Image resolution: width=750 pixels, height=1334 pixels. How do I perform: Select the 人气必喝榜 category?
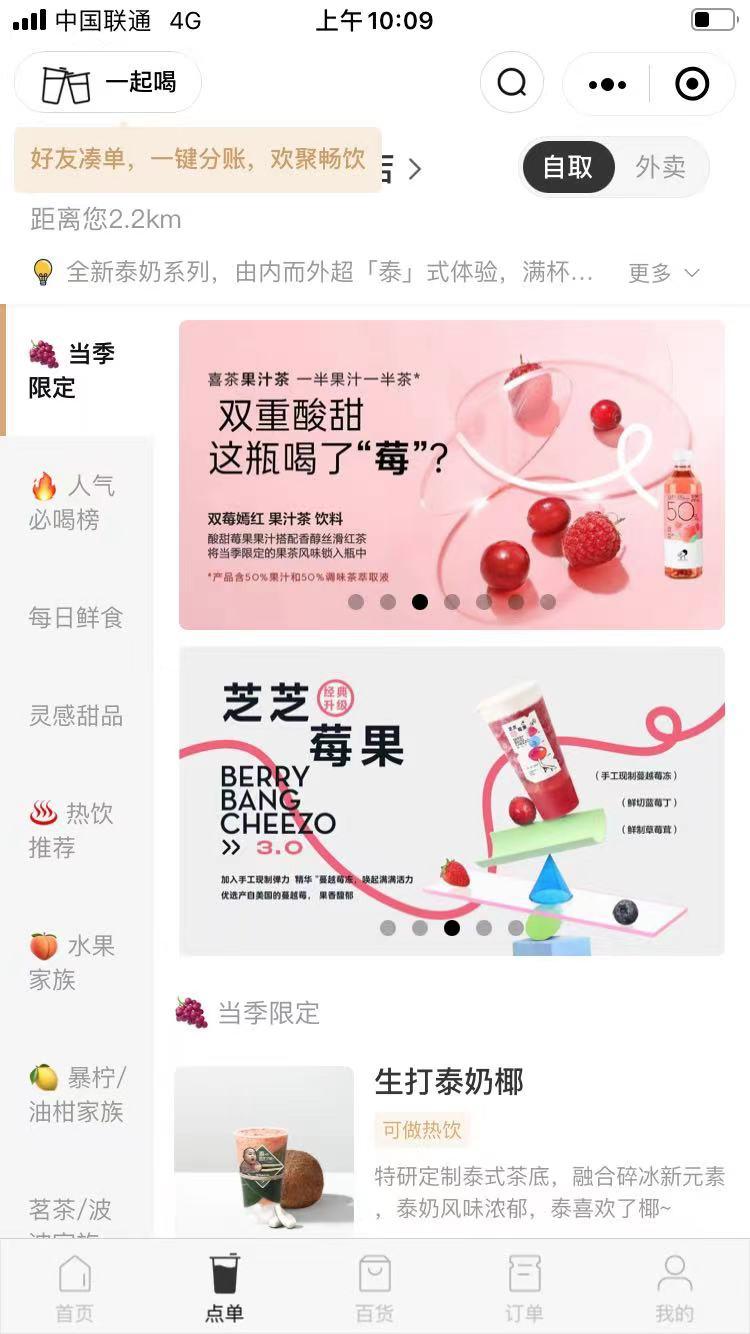[76, 502]
